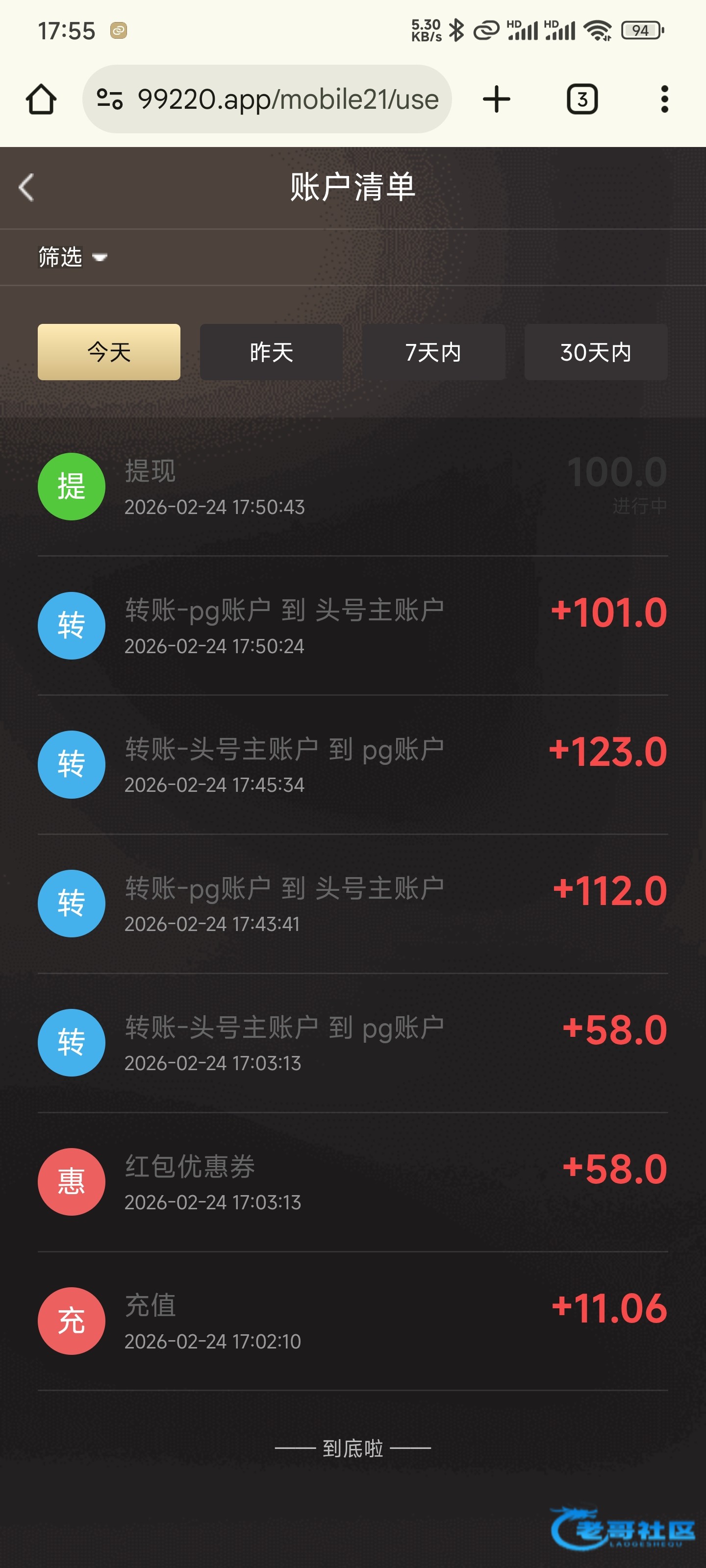Open the browser tab switcher
Viewport: 706px width, 1568px height.
582,99
